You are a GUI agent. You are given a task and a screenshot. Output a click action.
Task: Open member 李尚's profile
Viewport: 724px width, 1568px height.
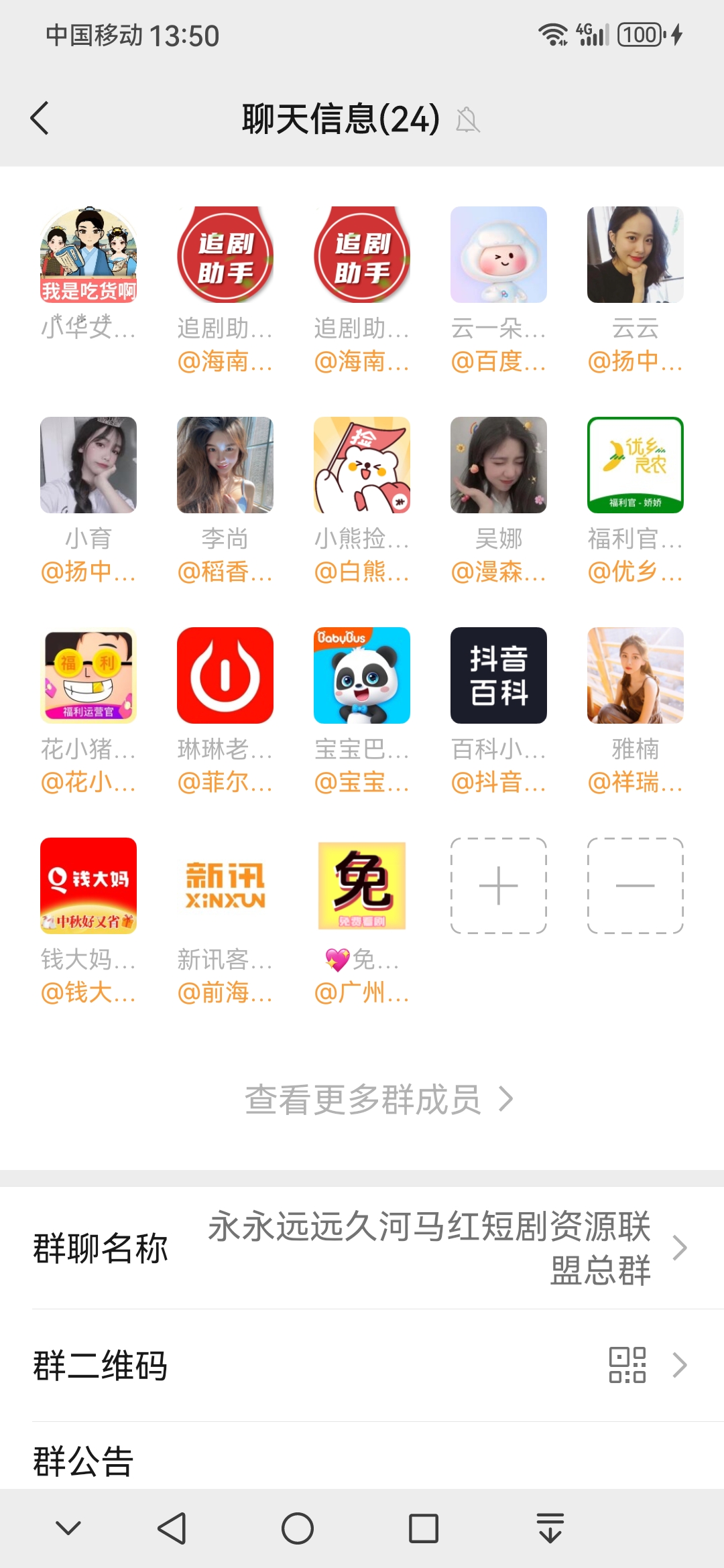click(x=225, y=465)
